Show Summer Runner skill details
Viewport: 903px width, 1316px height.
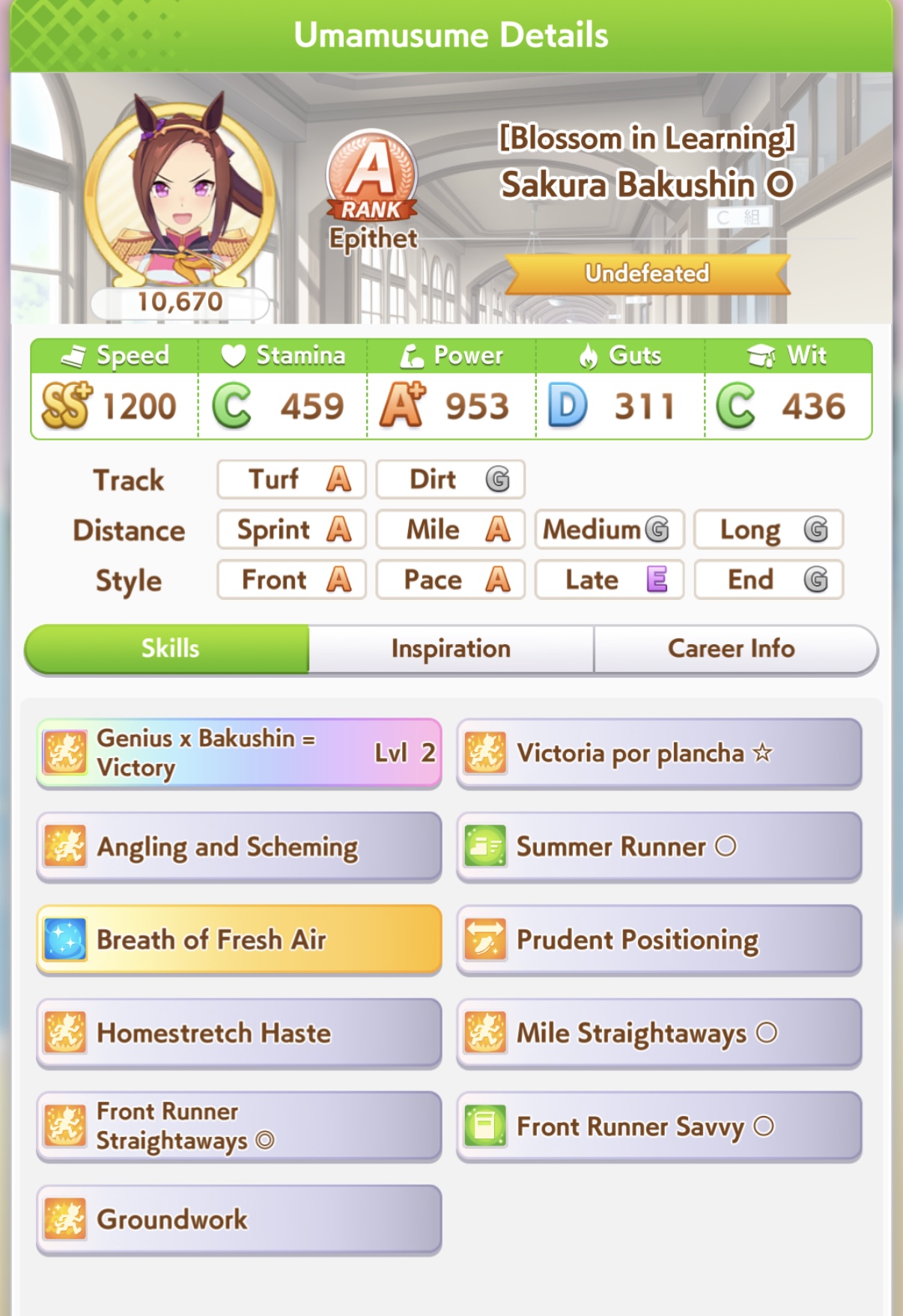coord(659,846)
